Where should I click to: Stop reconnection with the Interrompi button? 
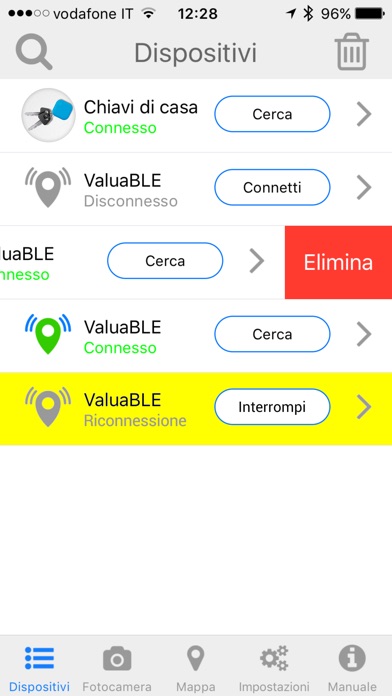272,407
